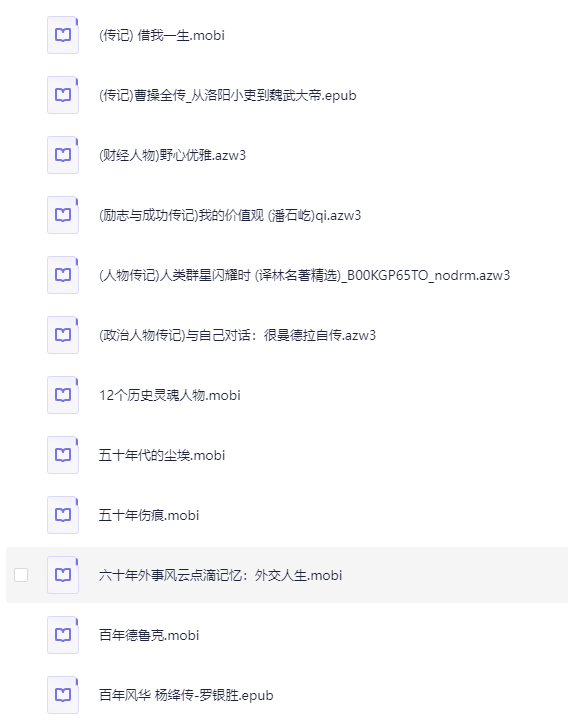
Task: Open 12个历史灵魂人物.mobi
Action: pos(169,396)
